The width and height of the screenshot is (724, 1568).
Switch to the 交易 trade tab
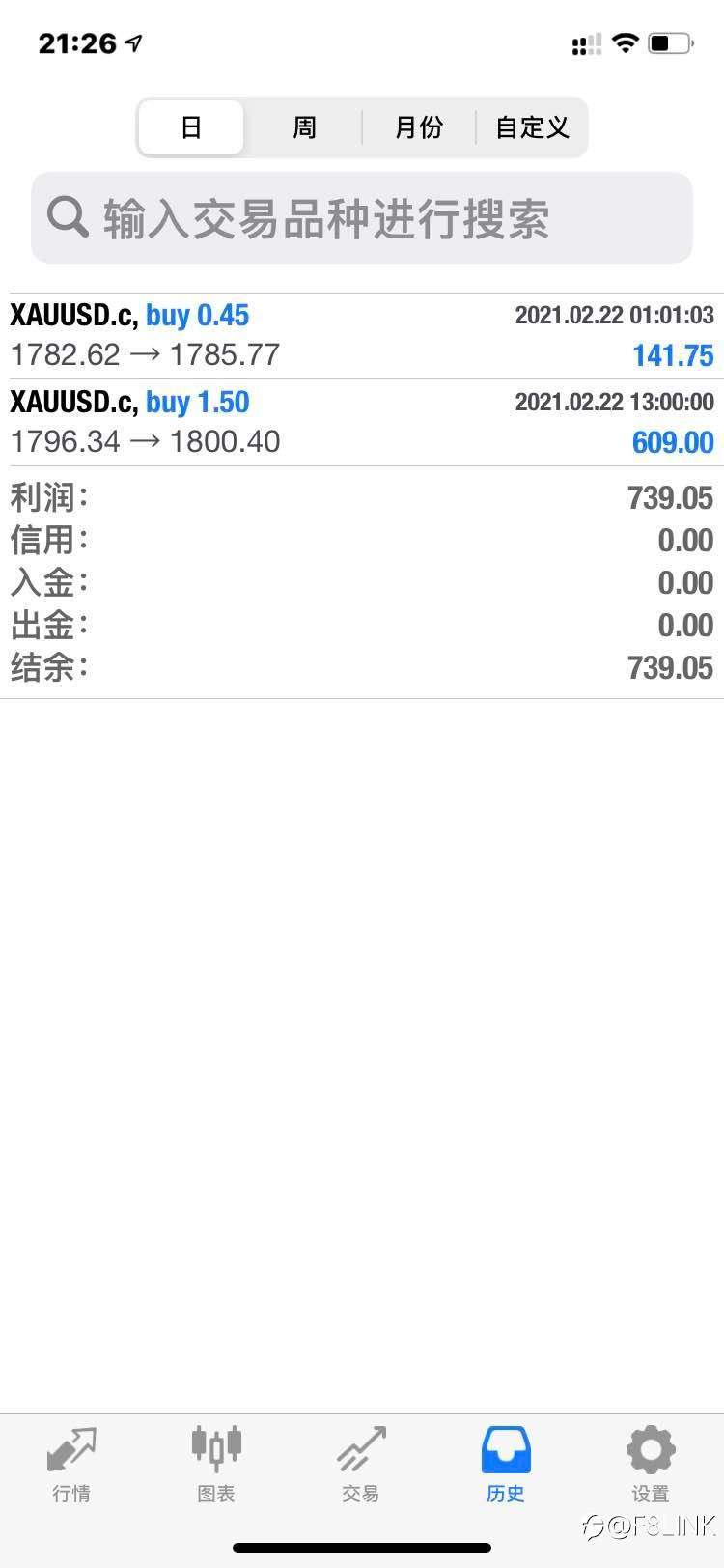pos(361,1465)
